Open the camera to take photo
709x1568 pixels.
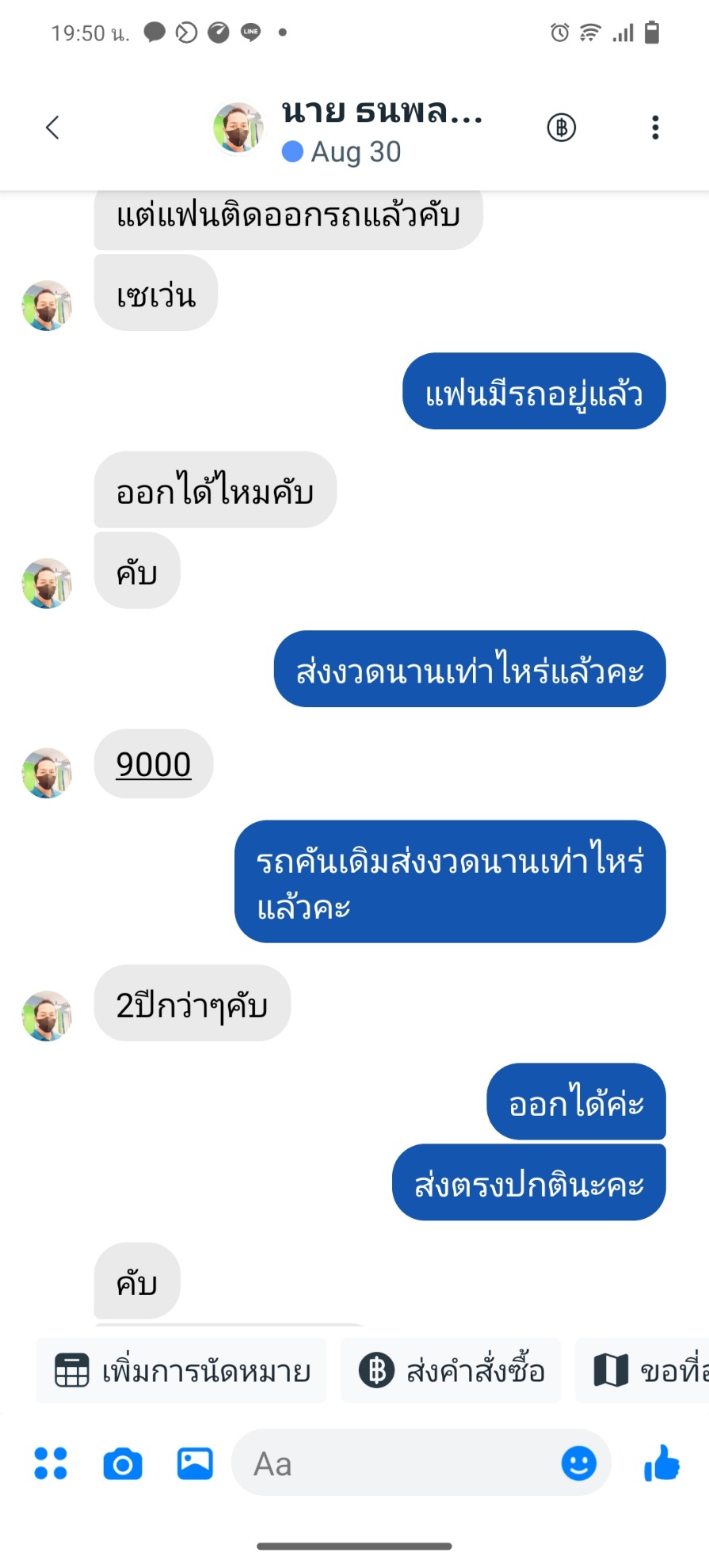tap(123, 1463)
